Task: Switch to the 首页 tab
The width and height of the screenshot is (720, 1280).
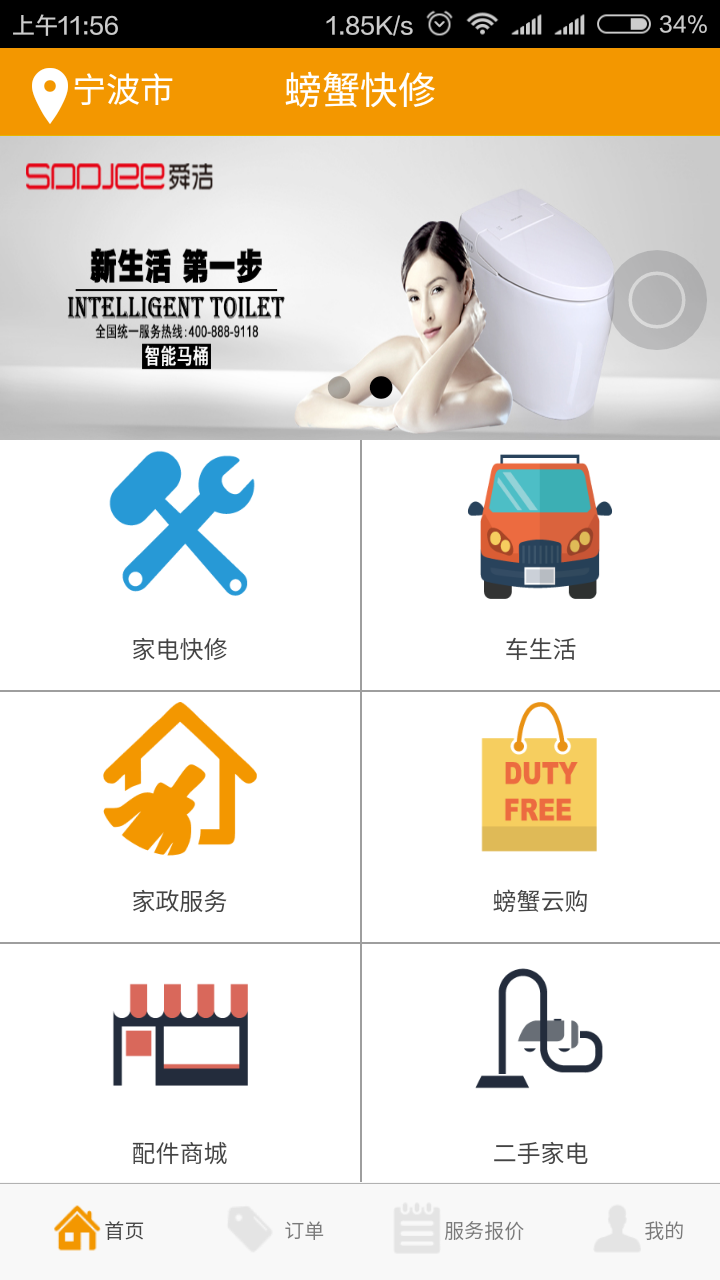Action: click(100, 1230)
